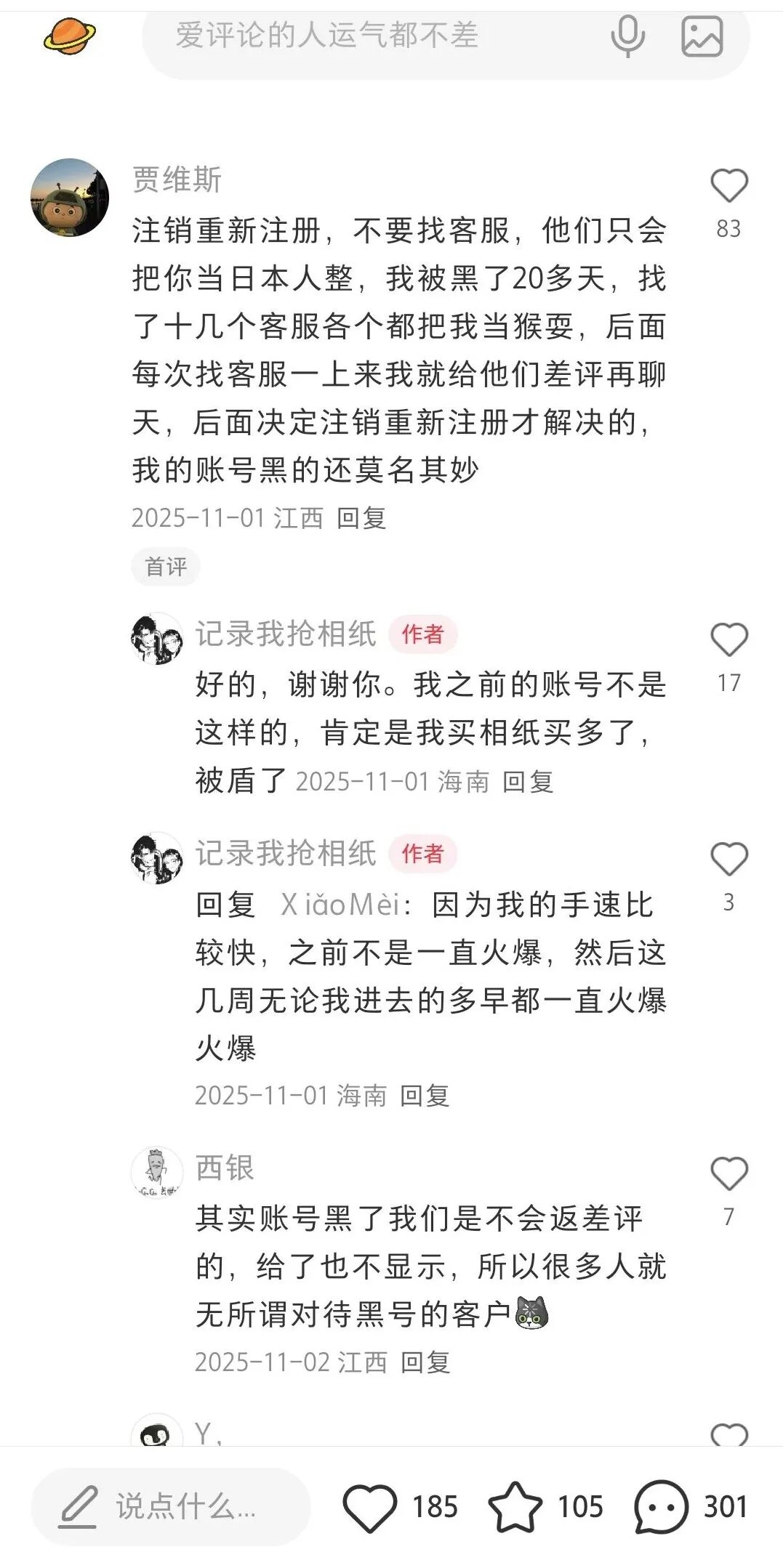
Task: Like the author's reply starting 好的，谢谢你
Action: (728, 640)
